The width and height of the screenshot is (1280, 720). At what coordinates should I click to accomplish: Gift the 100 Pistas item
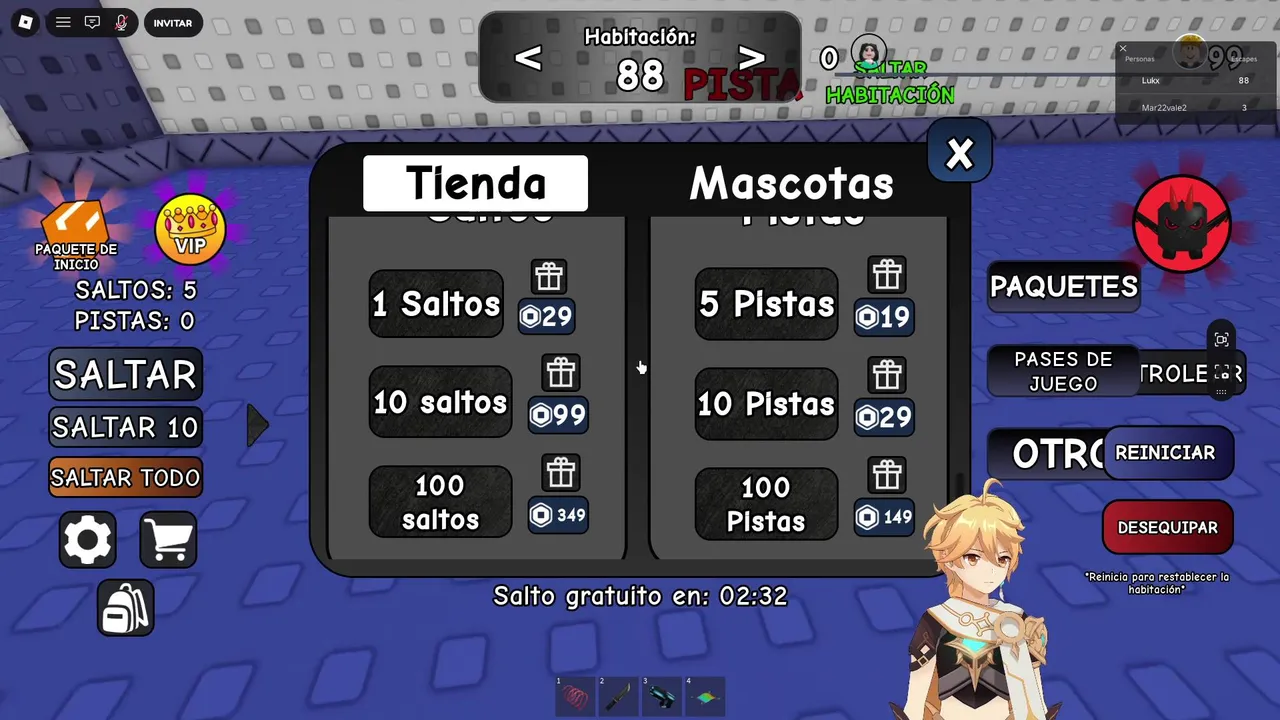click(887, 474)
